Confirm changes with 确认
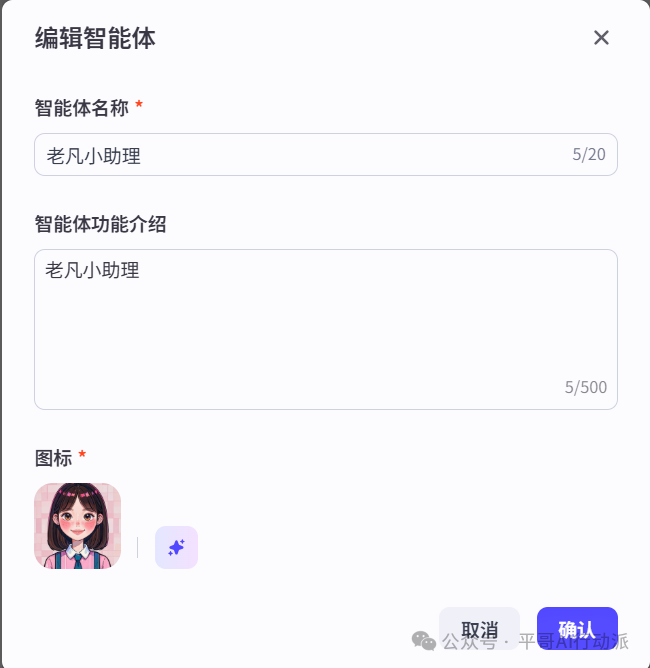 (577, 629)
